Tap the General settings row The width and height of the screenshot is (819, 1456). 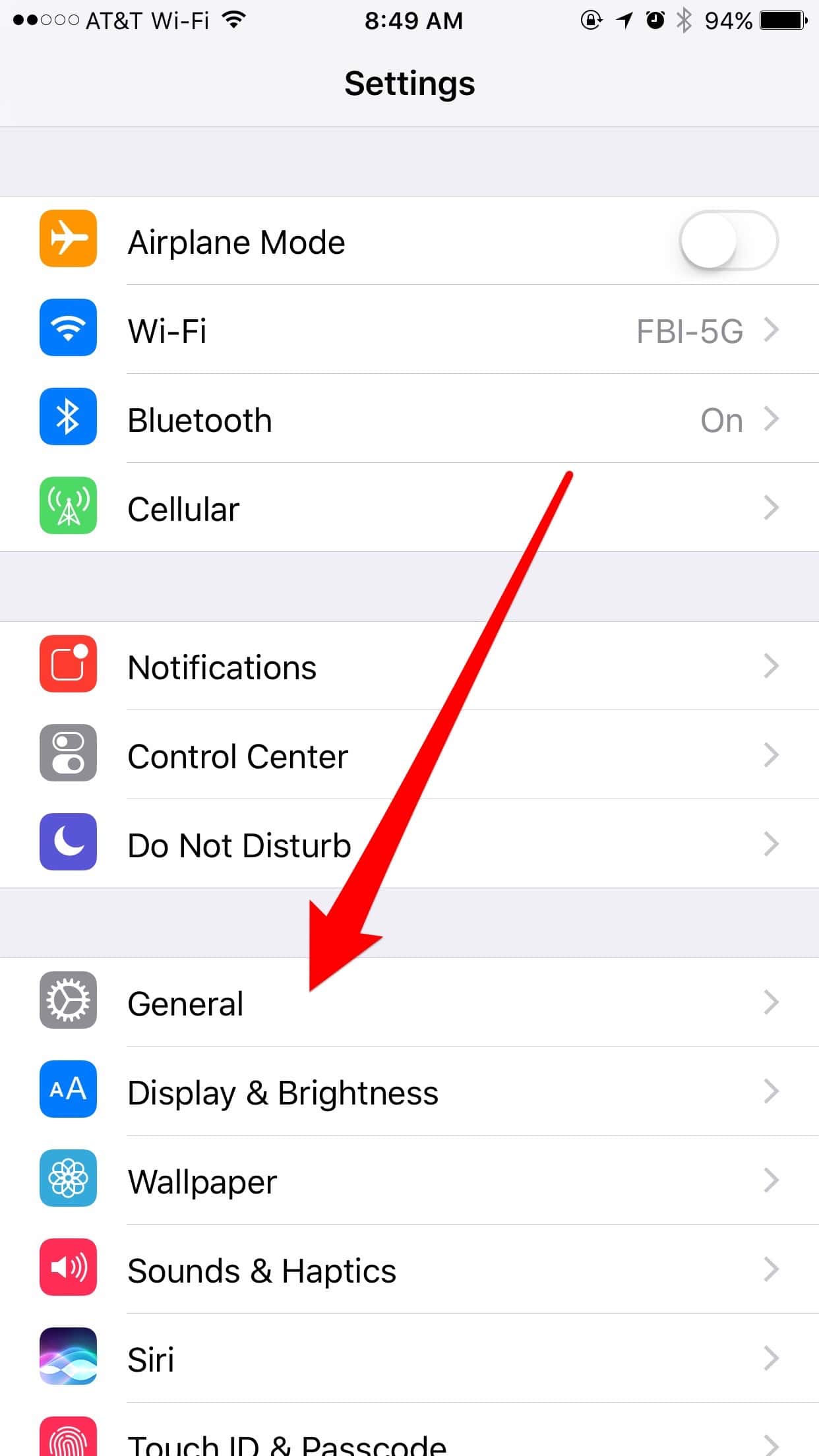[409, 1003]
